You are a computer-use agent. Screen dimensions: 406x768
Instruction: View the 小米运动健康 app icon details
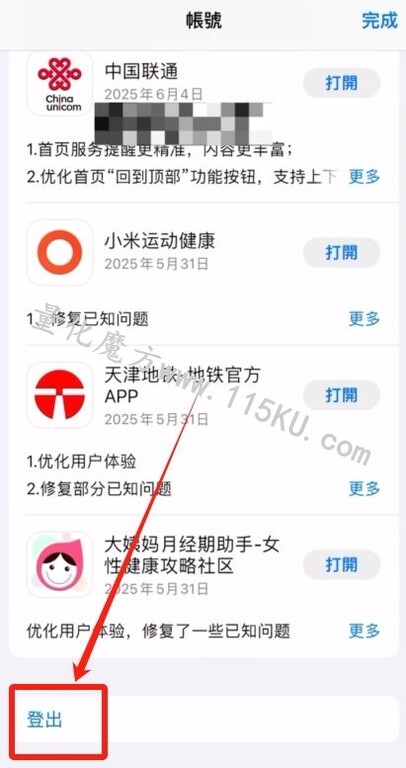pyautogui.click(x=59, y=252)
